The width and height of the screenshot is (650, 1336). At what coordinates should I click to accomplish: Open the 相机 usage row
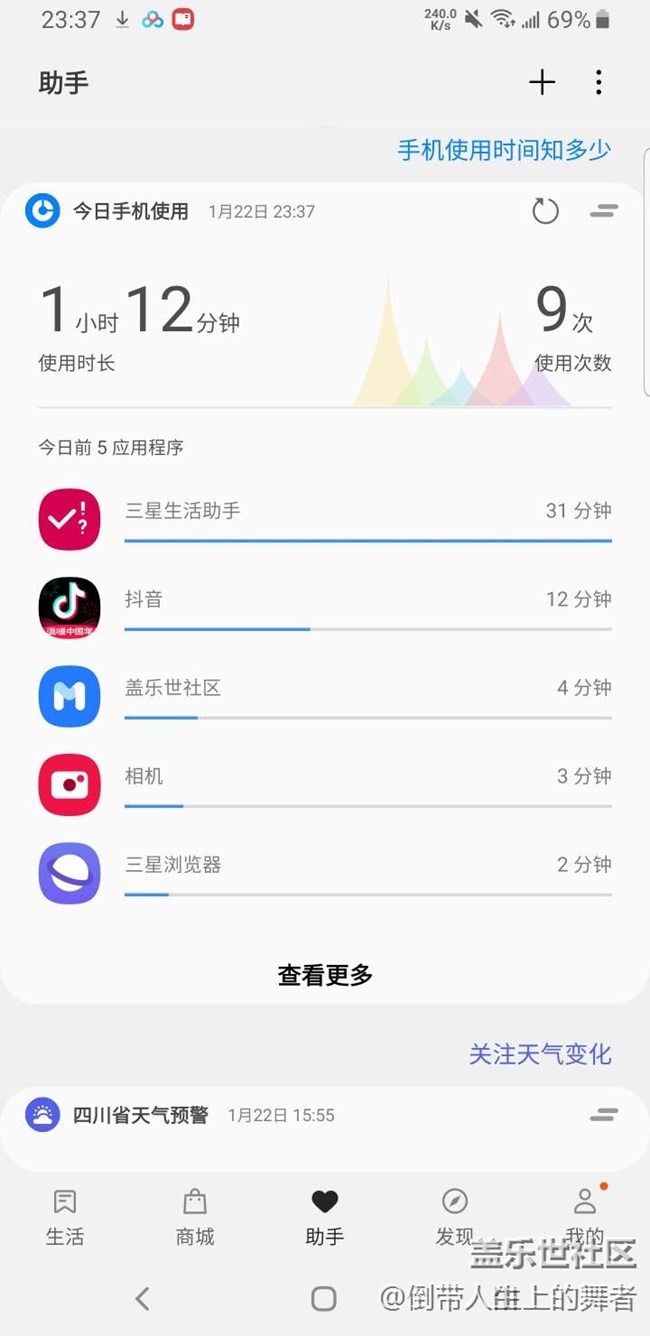click(x=325, y=785)
